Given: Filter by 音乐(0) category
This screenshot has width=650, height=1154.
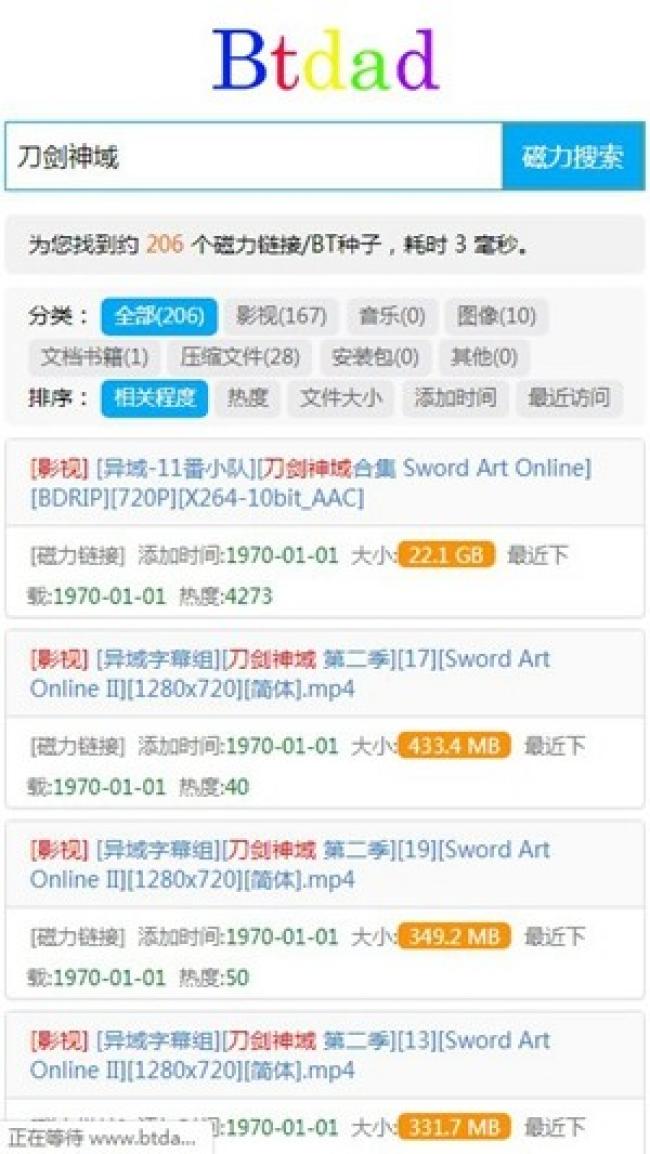Looking at the screenshot, I should 392,317.
